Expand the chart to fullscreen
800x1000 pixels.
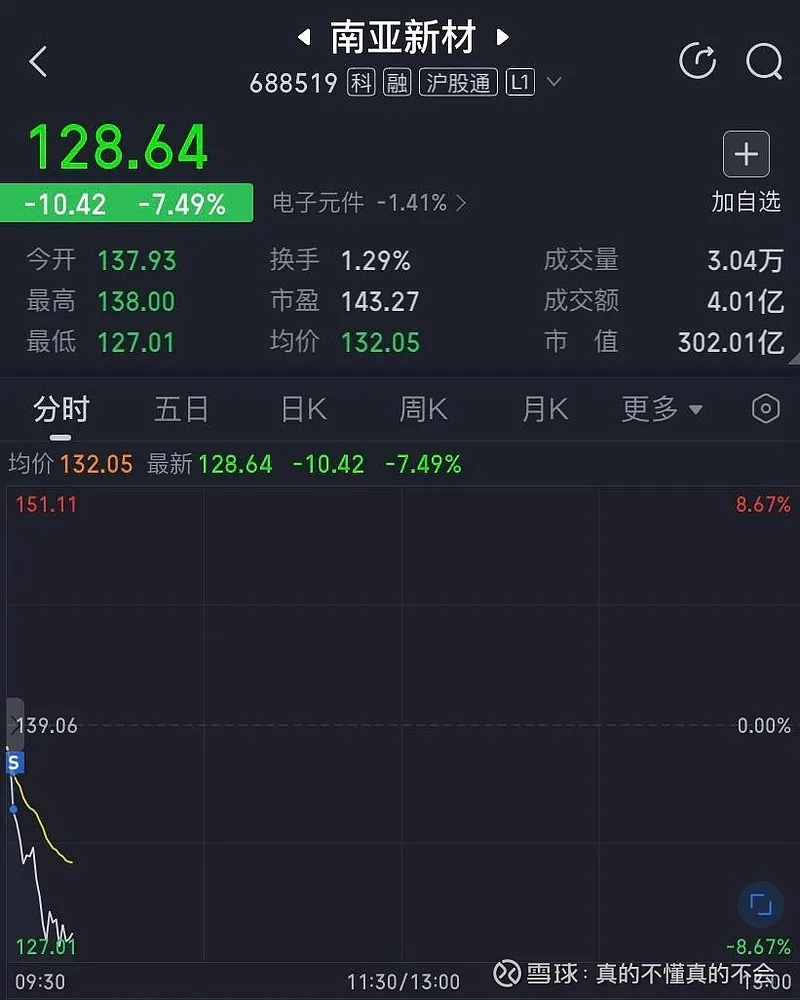(760, 906)
